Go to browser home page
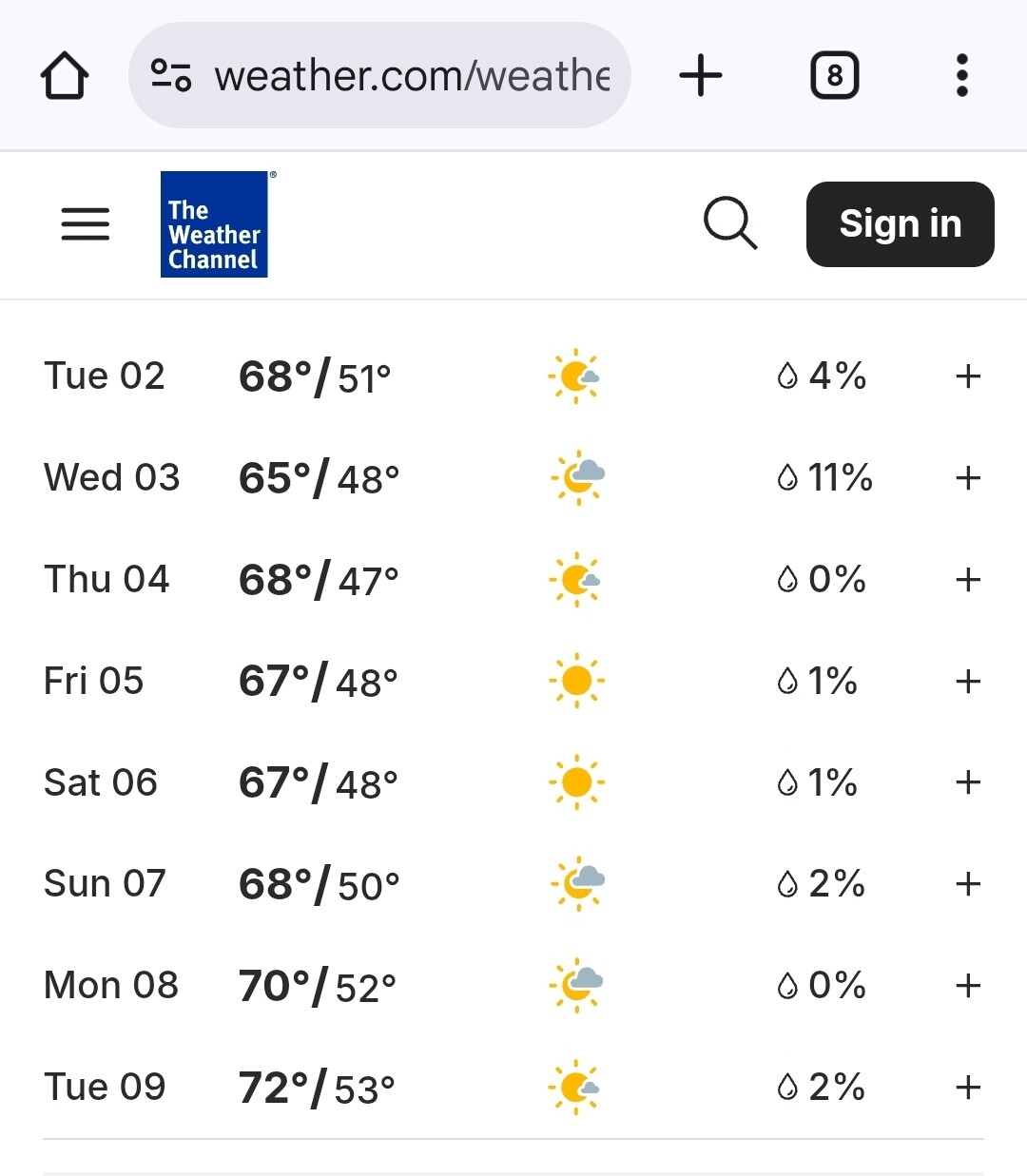Screen dimensions: 1027x1176 (x=65, y=75)
